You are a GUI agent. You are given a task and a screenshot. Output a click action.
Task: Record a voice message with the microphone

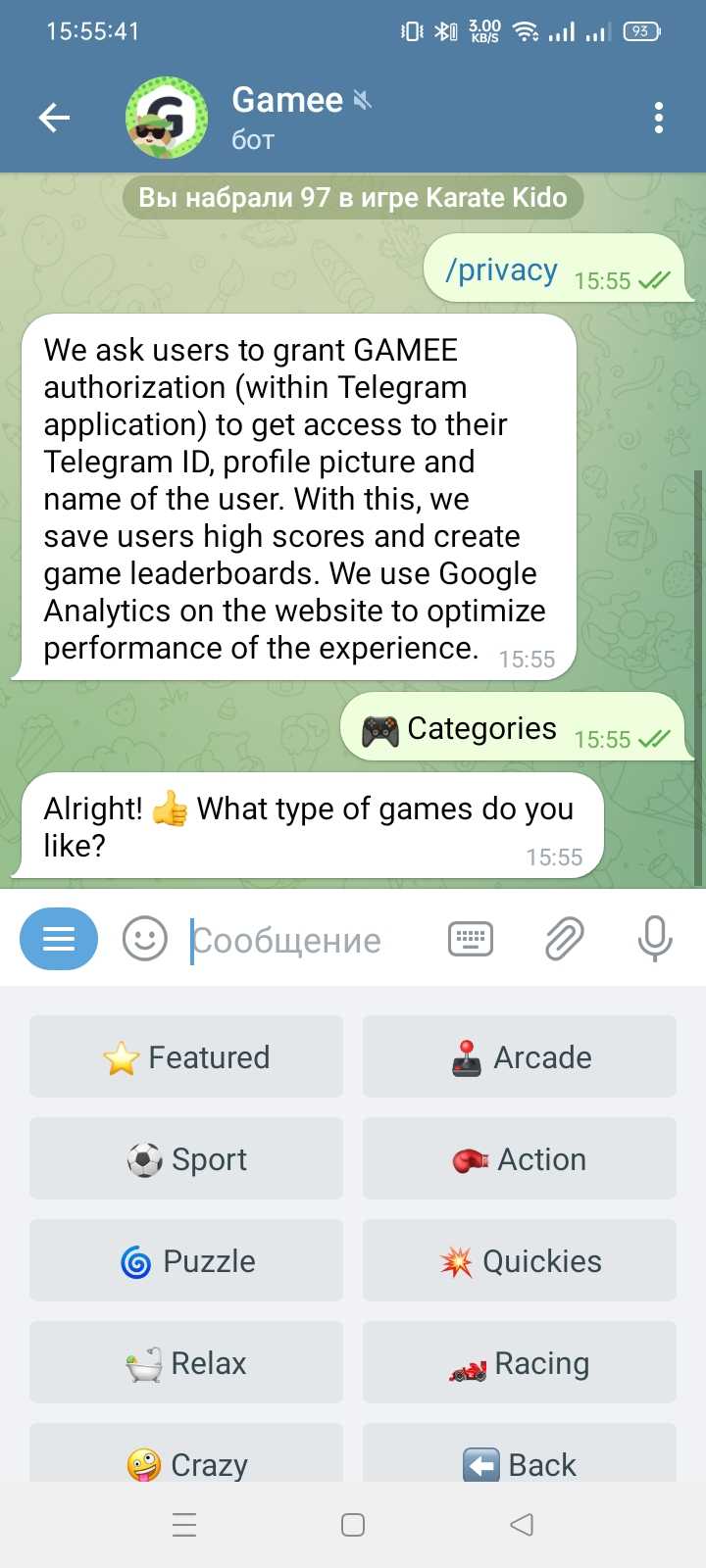pyautogui.click(x=654, y=939)
